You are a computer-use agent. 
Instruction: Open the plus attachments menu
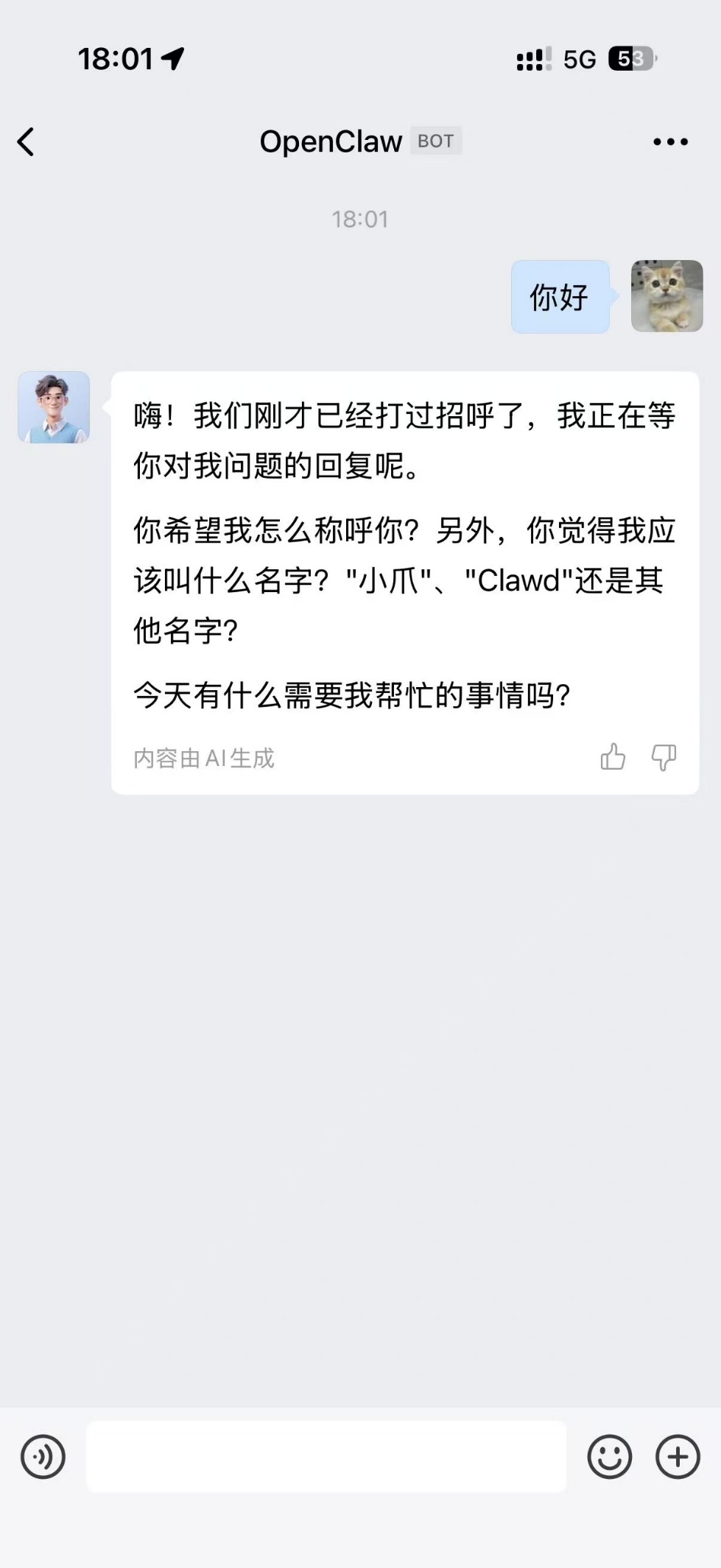tap(678, 1457)
